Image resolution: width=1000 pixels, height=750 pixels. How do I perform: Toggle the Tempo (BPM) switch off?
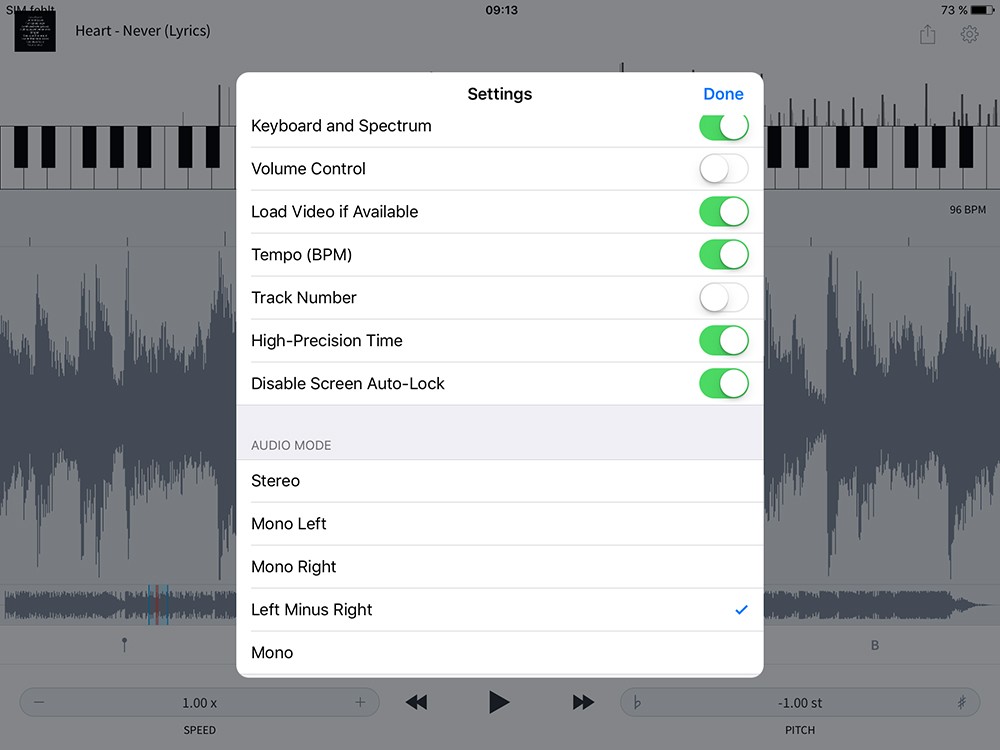tap(723, 255)
